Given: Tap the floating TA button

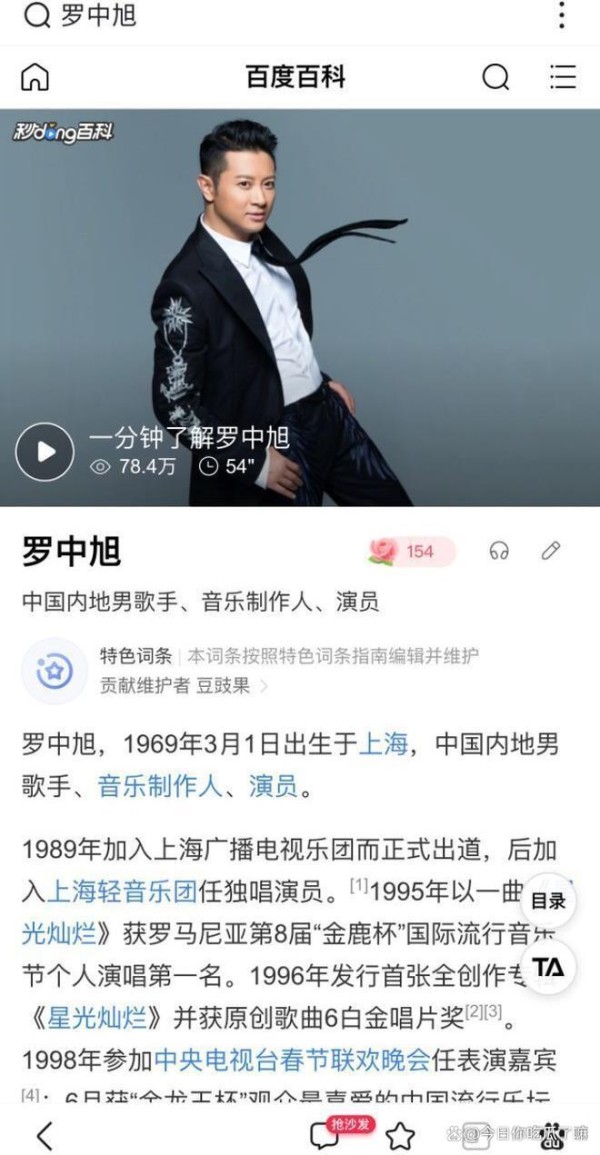Looking at the screenshot, I should (x=548, y=967).
